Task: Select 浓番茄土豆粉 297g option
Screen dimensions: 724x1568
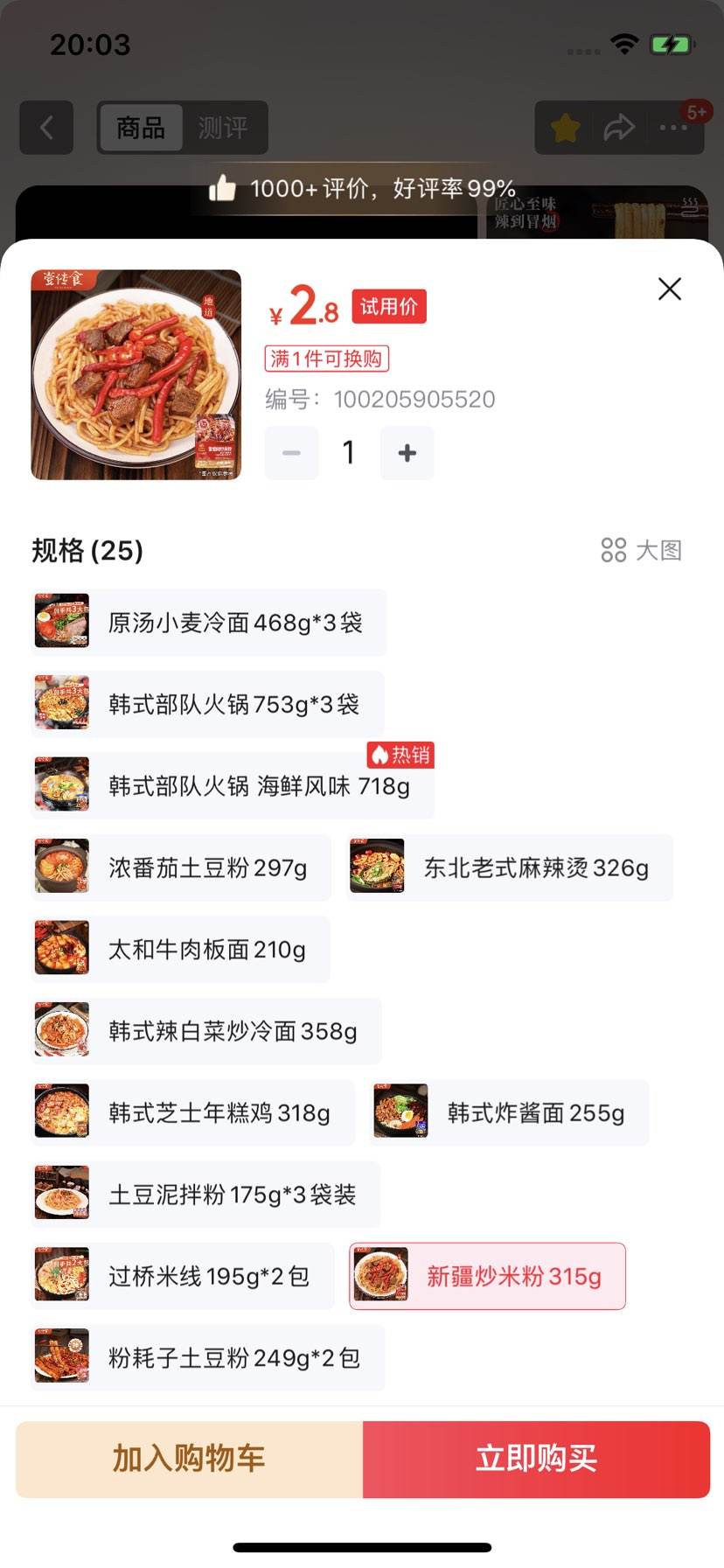Action: pyautogui.click(x=181, y=868)
